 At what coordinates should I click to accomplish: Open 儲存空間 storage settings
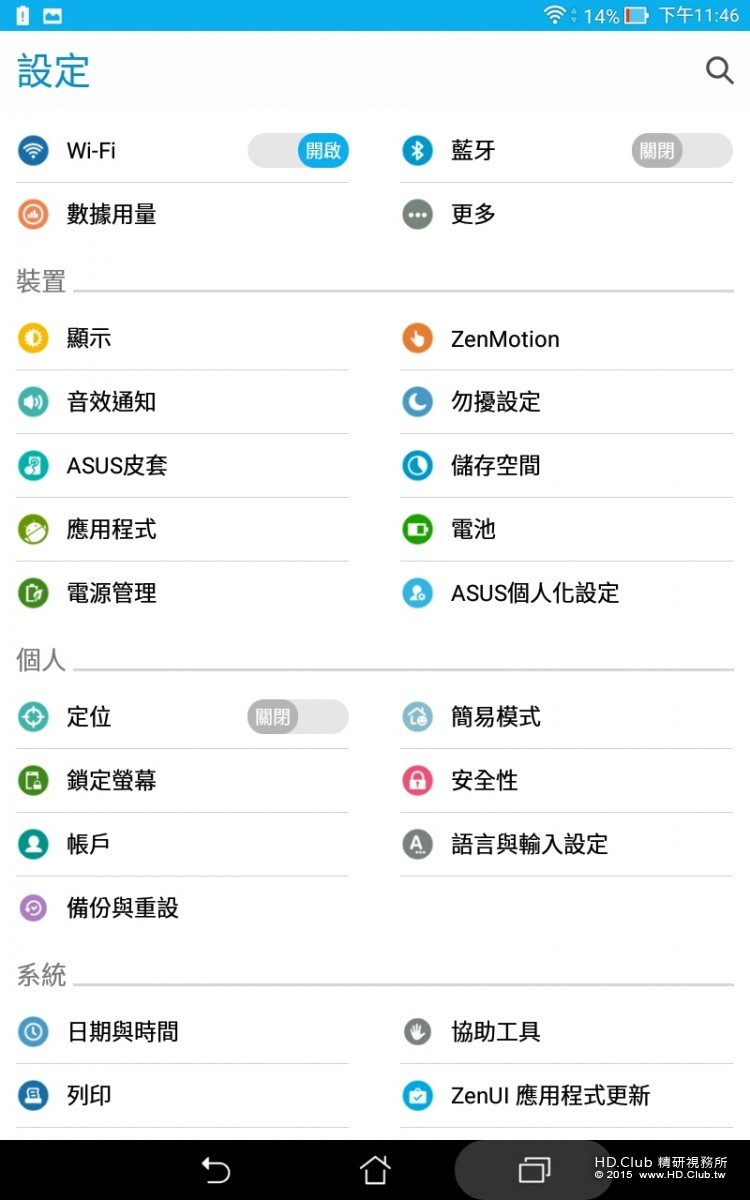[495, 465]
